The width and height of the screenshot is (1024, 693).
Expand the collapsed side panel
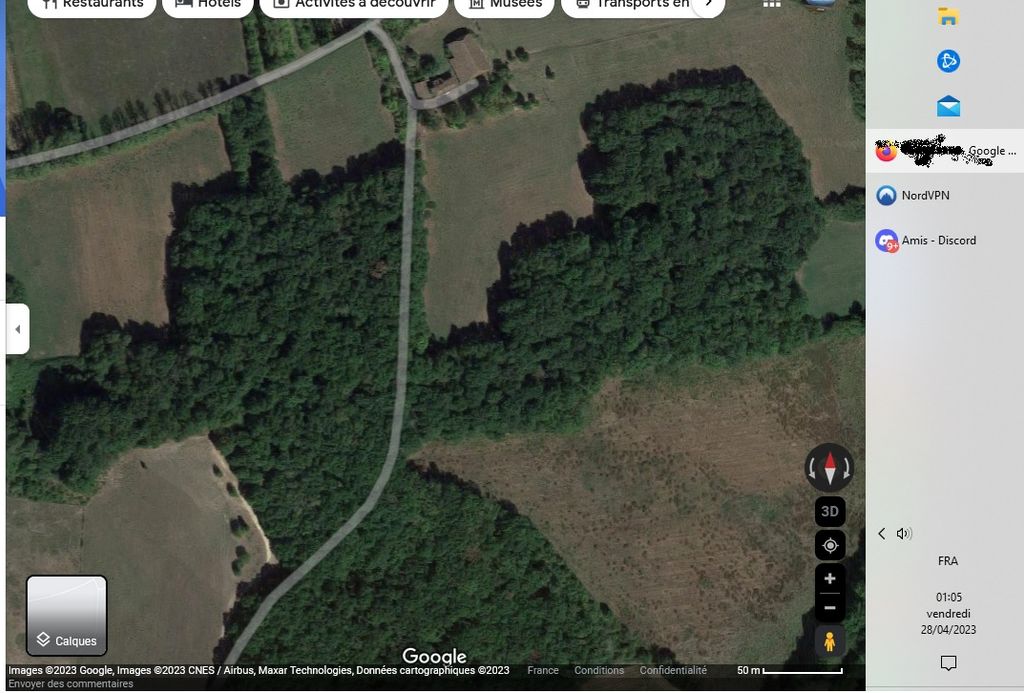17,329
